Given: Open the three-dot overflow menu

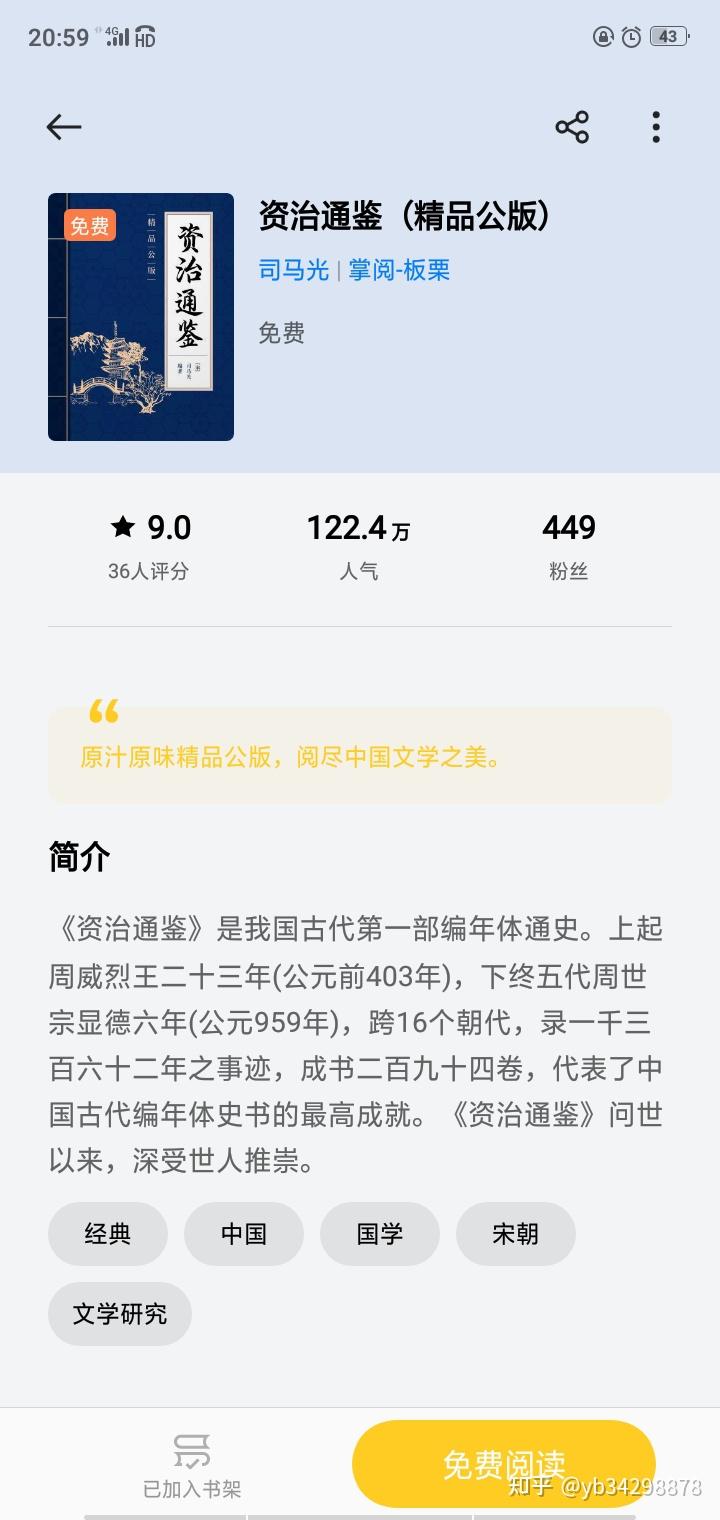Looking at the screenshot, I should point(656,127).
